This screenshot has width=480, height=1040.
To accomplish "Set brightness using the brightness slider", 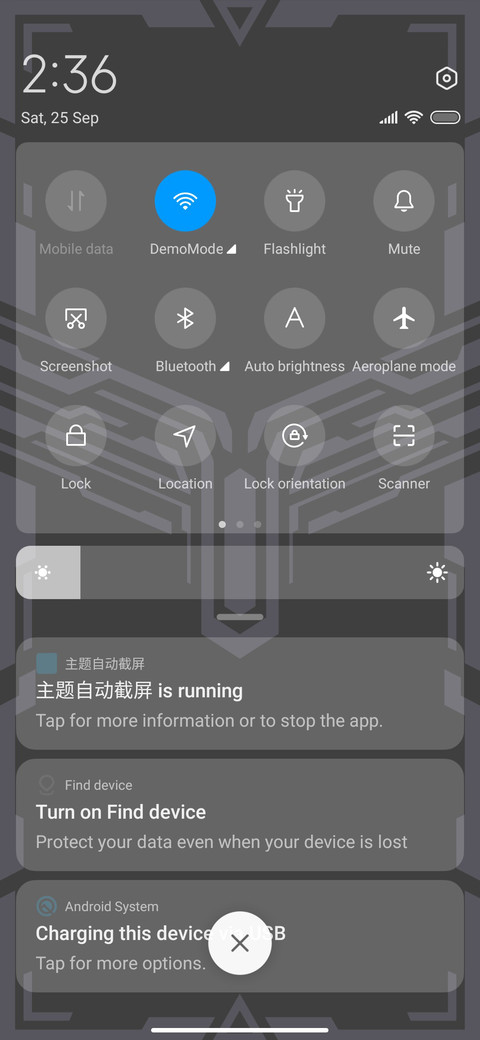I will pyautogui.click(x=240, y=572).
